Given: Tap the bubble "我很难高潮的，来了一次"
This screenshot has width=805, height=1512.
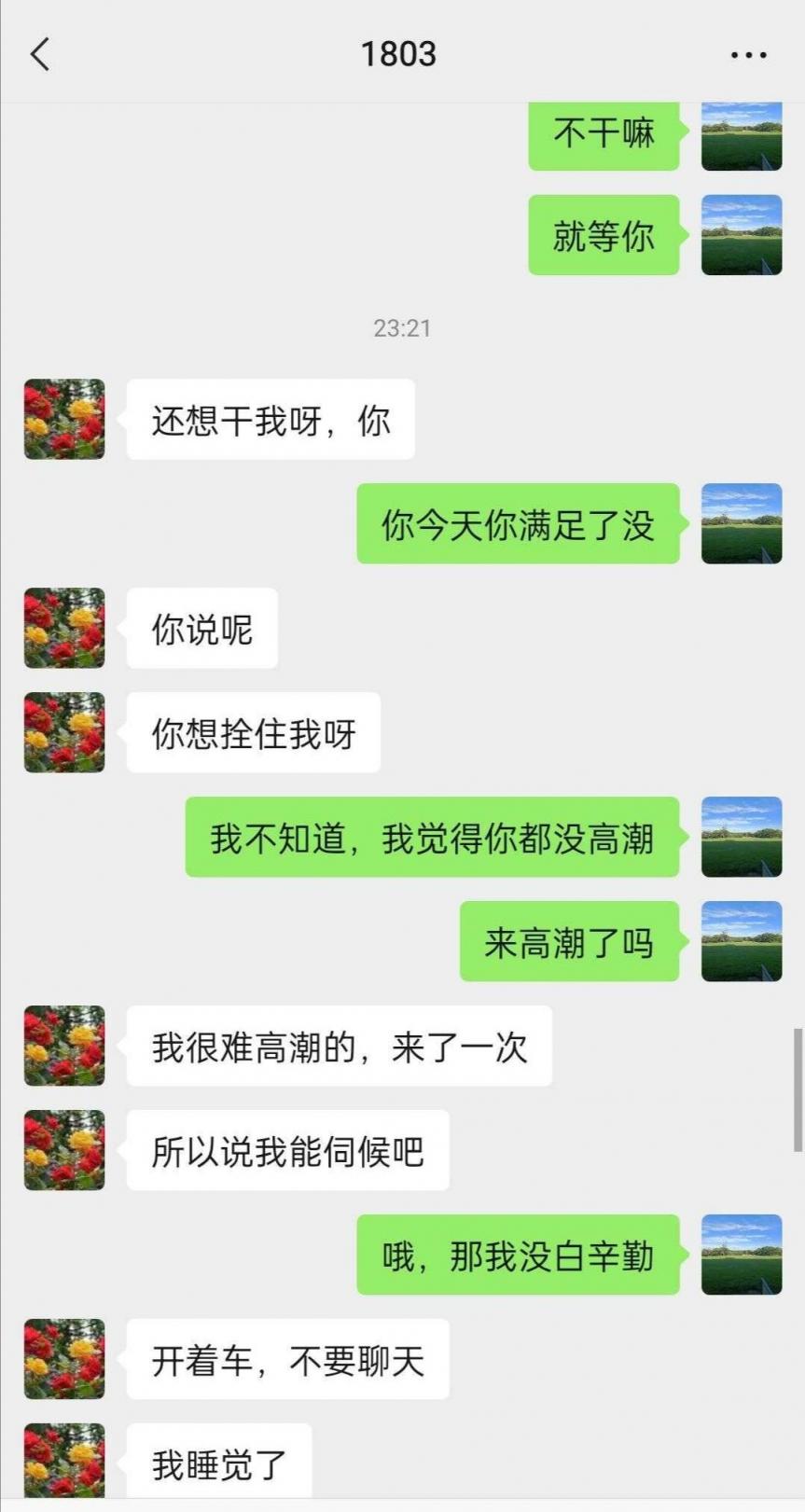Looking at the screenshot, I should (x=339, y=1047).
